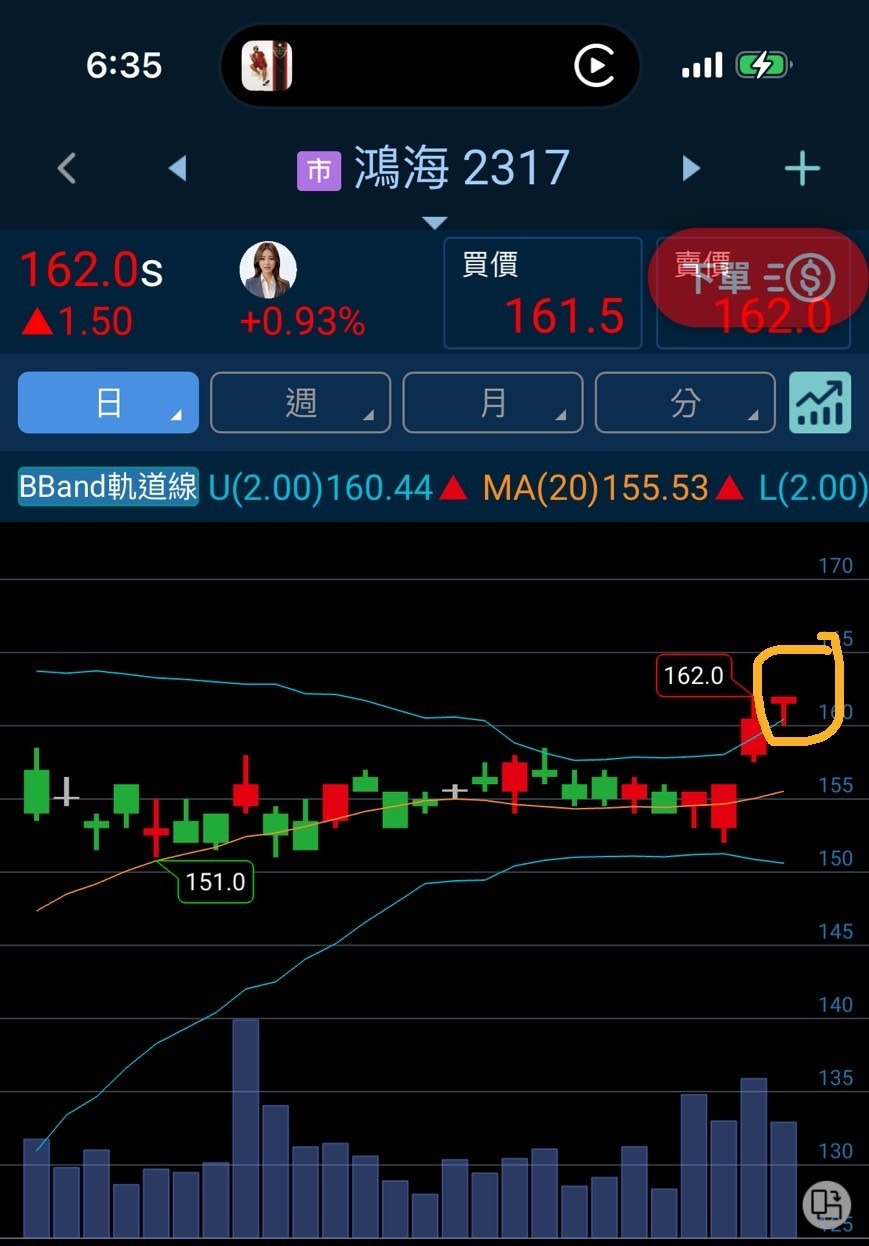Select the 日 daily chart tab
Screen dimensions: 869x1246
pos(108,402)
